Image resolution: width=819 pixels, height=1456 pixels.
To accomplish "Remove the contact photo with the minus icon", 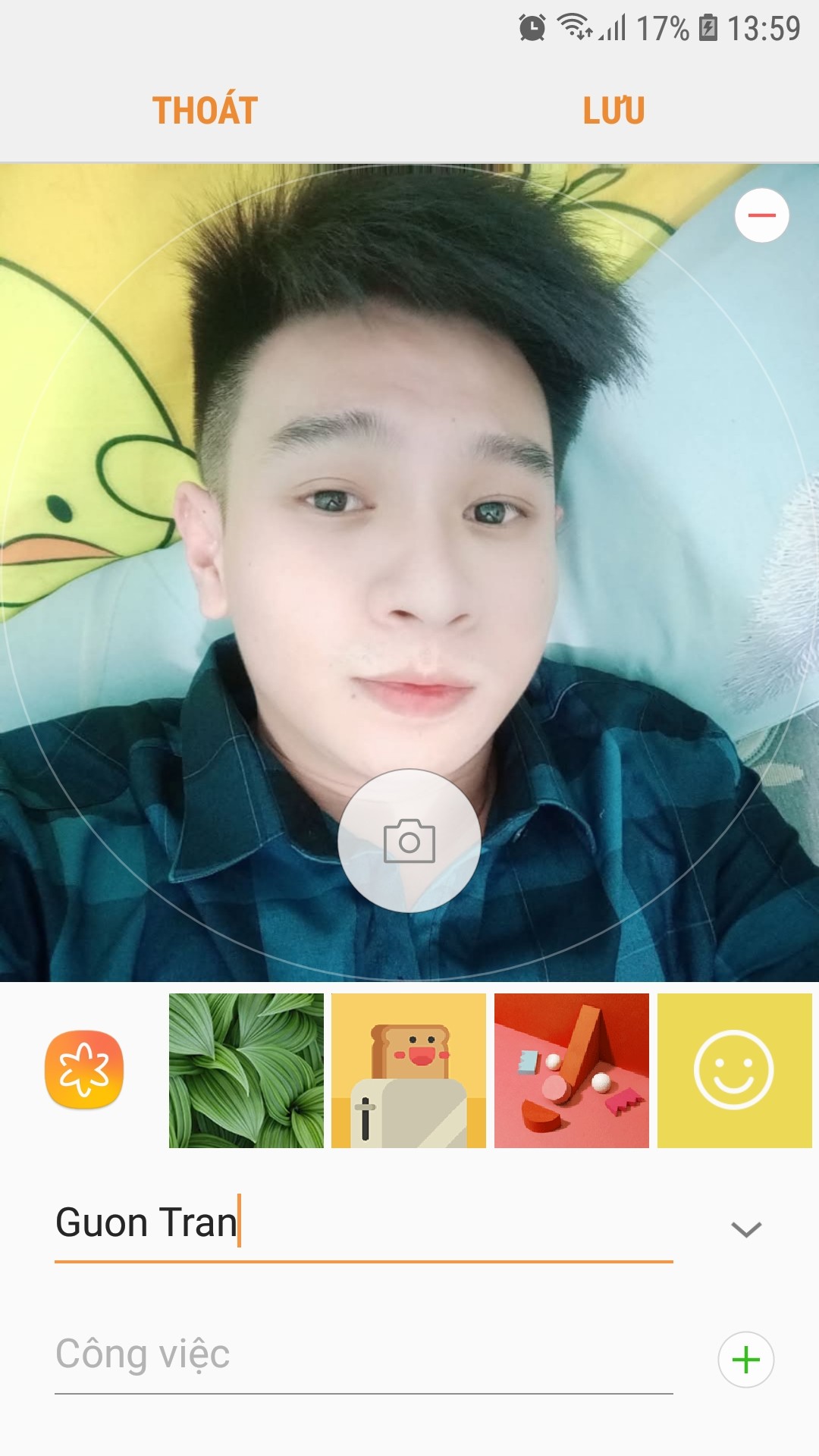I will pyautogui.click(x=761, y=215).
